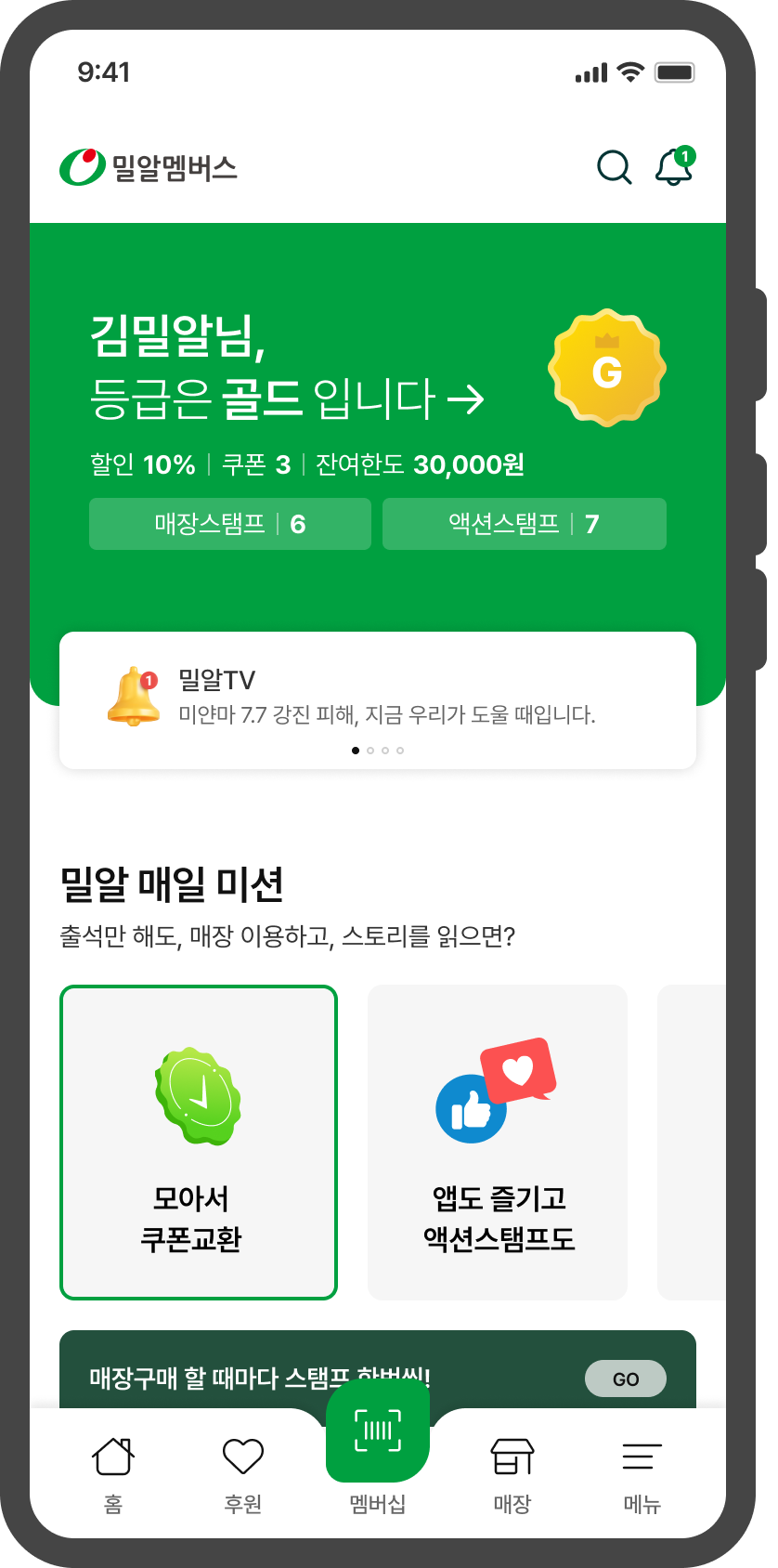Open 매장스탬프 stamp count button
Viewport: 778px width, 1568px height.
[x=230, y=524]
